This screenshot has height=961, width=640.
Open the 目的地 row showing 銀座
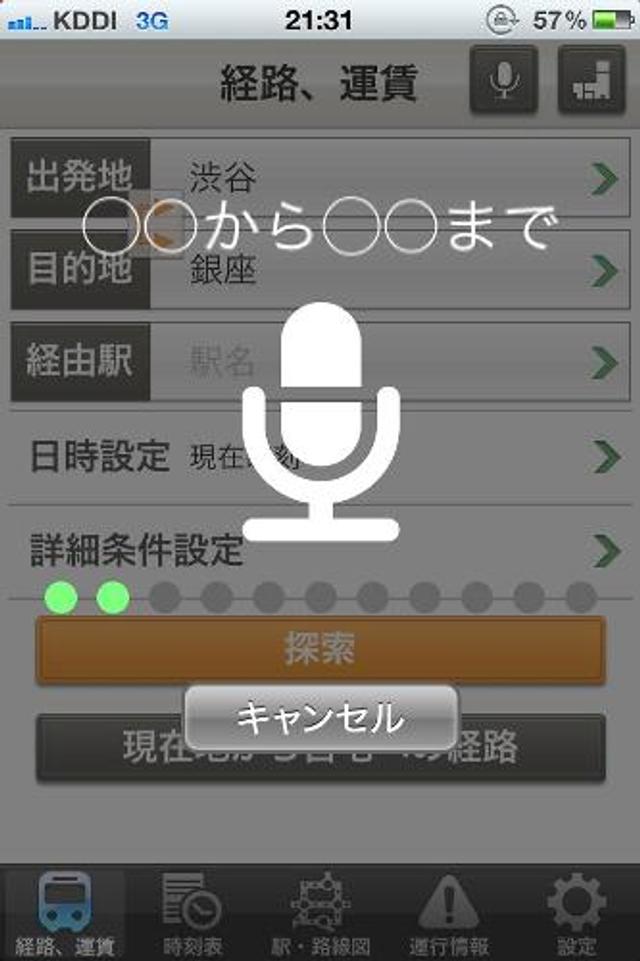pos(320,270)
